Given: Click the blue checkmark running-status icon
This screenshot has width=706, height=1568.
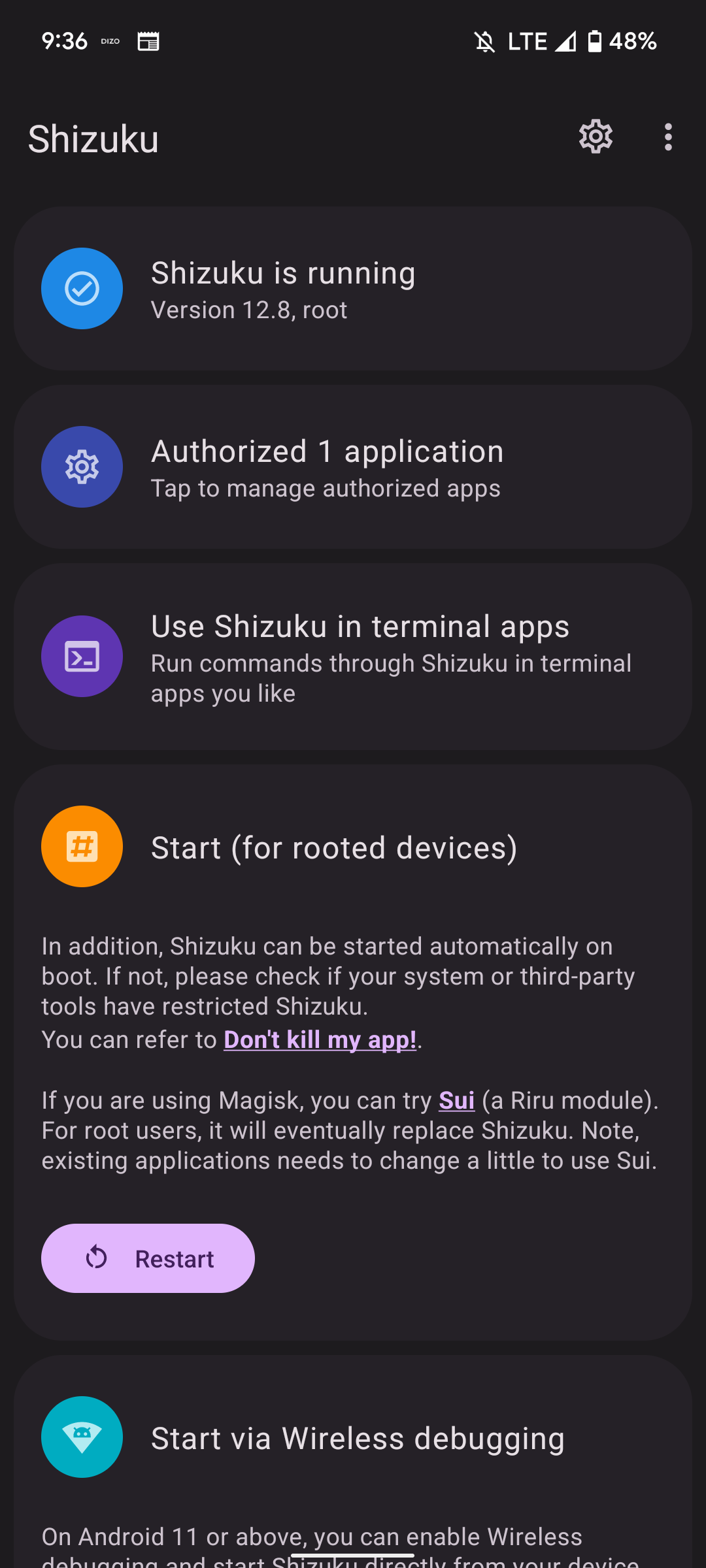Looking at the screenshot, I should [x=82, y=288].
